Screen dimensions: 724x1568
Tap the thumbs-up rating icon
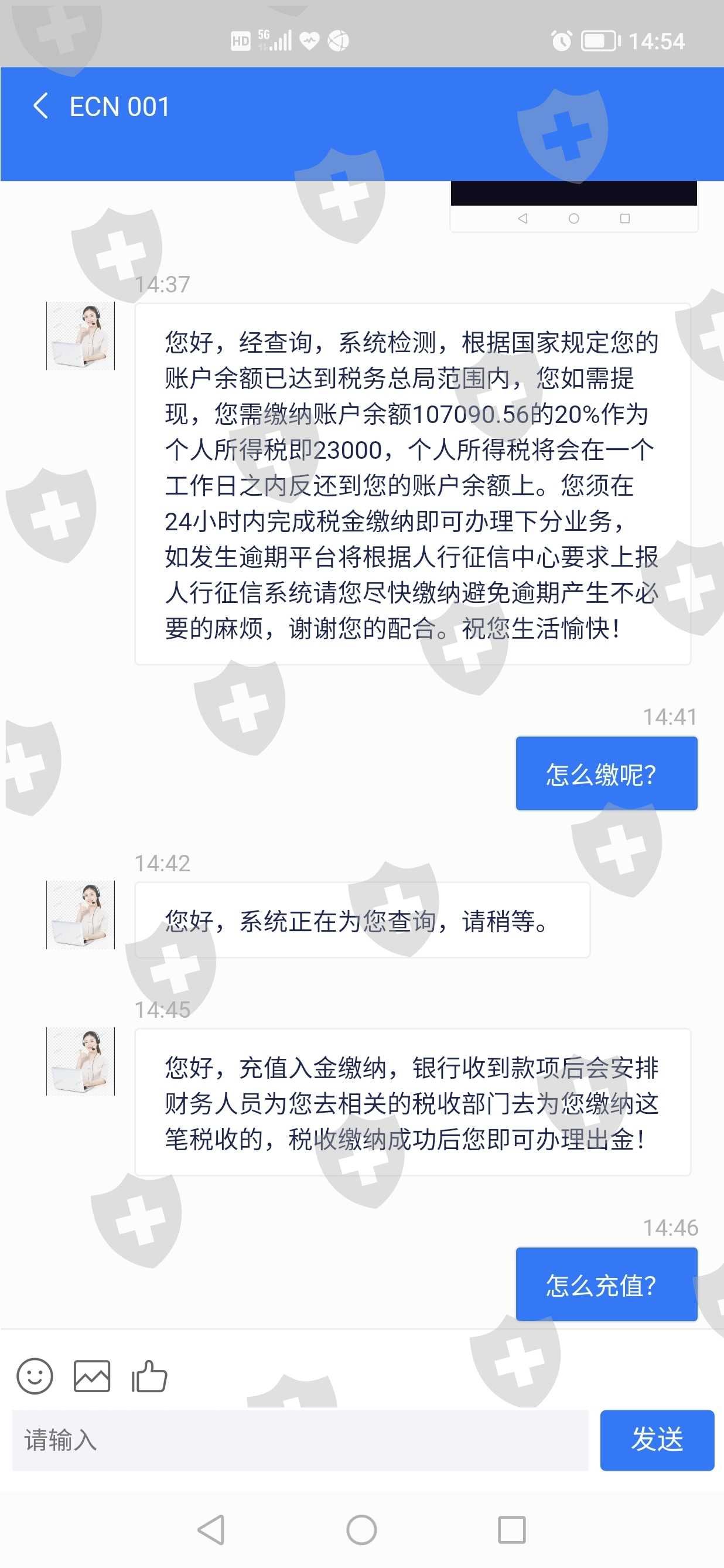click(149, 1376)
